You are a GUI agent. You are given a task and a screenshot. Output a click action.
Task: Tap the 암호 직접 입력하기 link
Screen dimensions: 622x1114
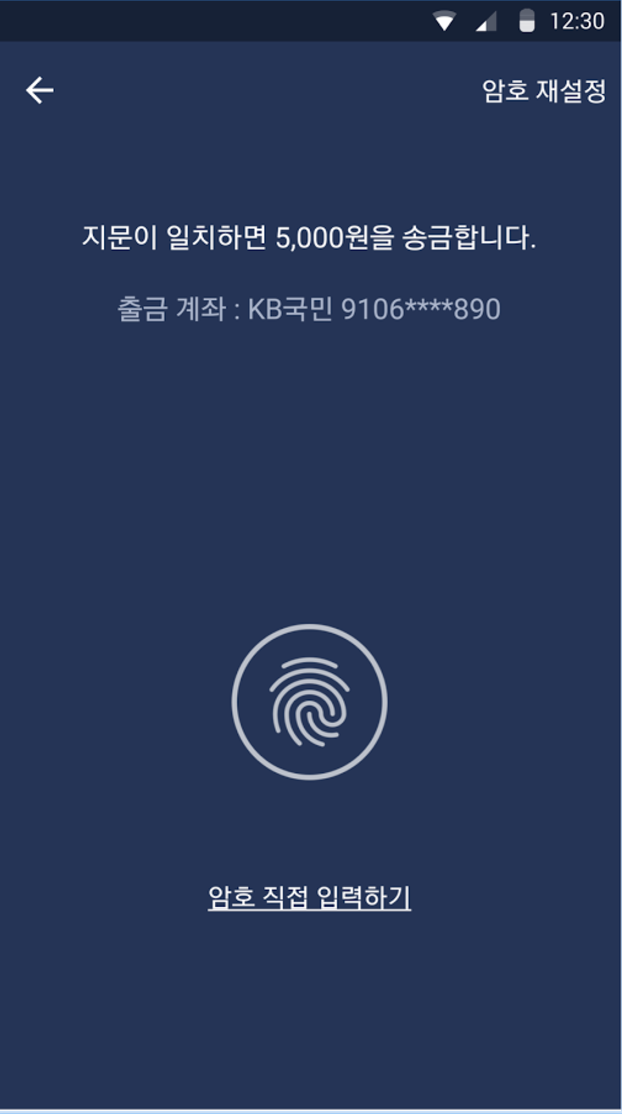309,897
